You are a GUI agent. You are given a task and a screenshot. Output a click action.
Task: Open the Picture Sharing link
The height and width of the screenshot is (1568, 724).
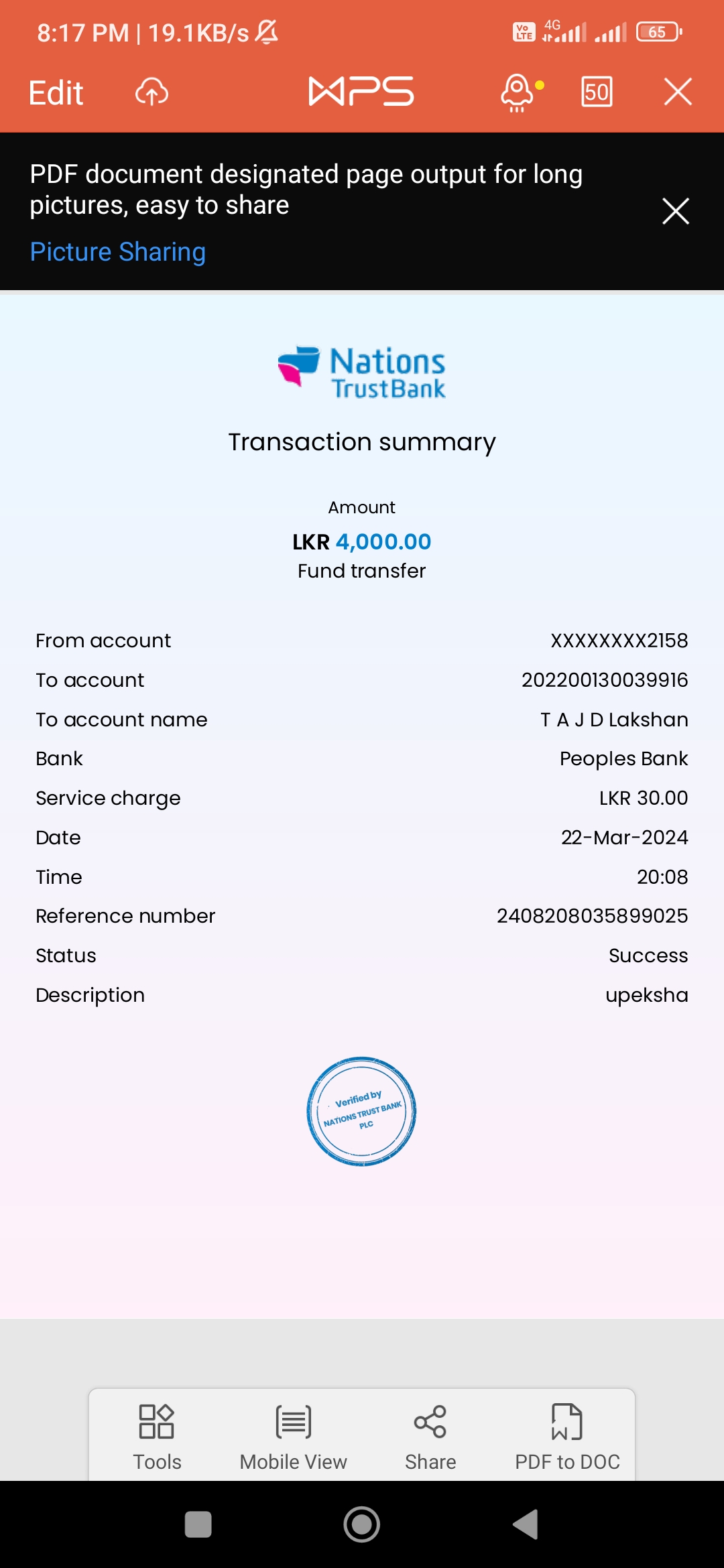(x=118, y=252)
